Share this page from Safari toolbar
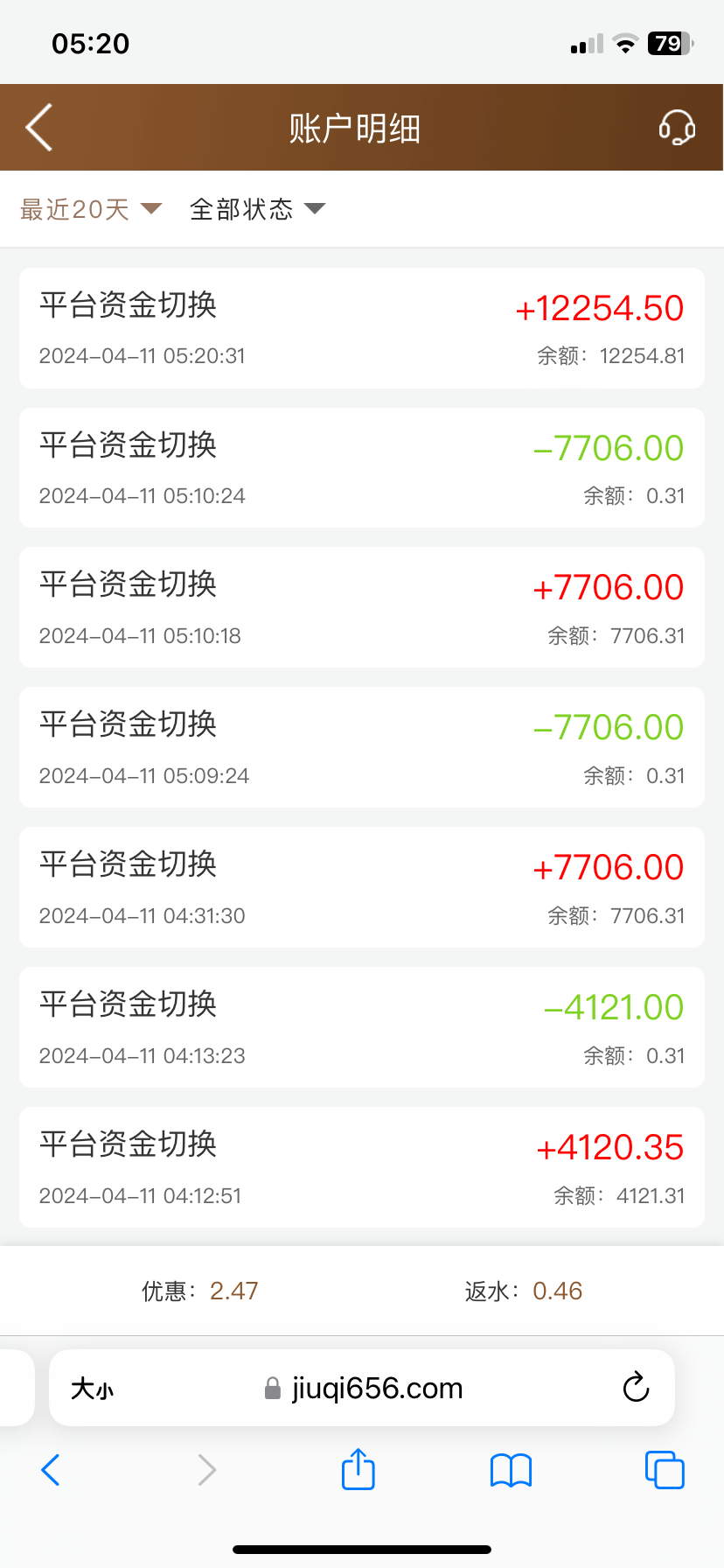 pos(358,1469)
